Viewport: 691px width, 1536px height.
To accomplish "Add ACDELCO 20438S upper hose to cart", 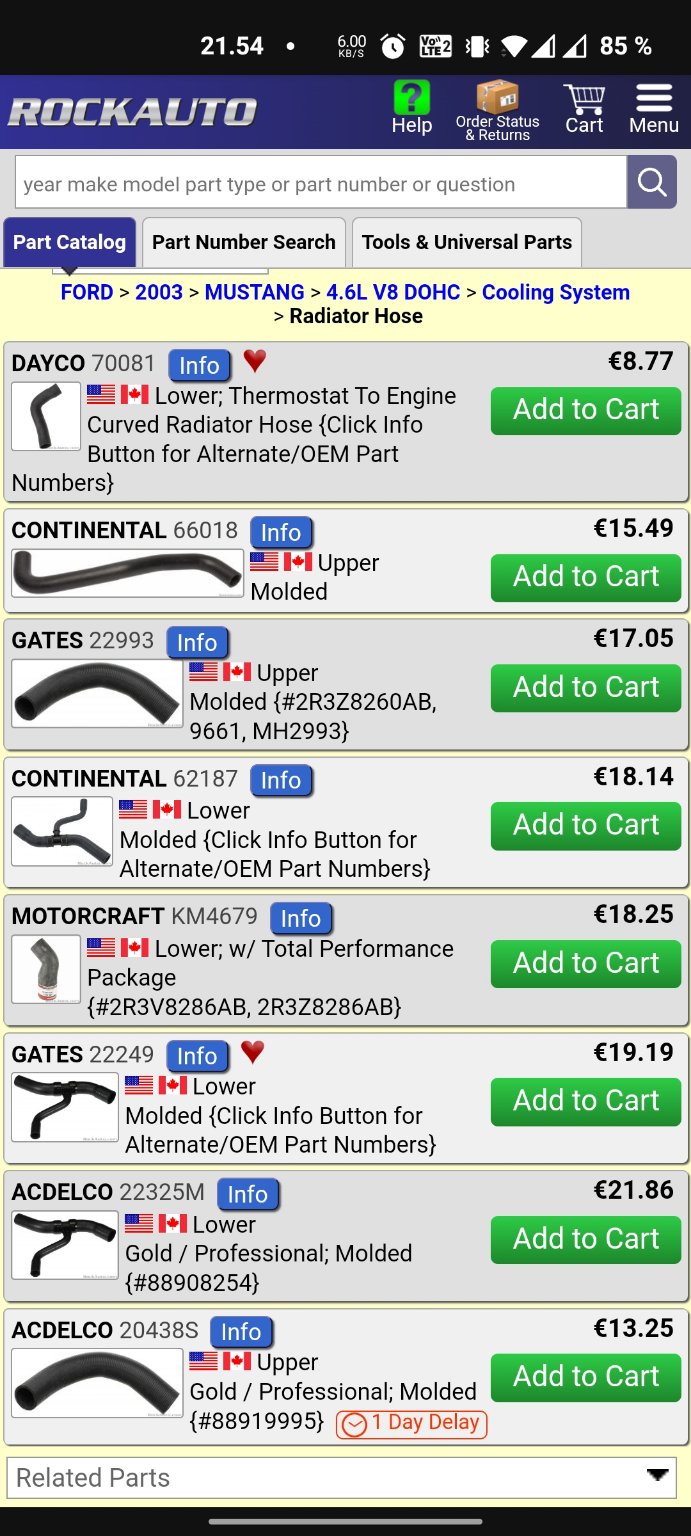I will [586, 1377].
